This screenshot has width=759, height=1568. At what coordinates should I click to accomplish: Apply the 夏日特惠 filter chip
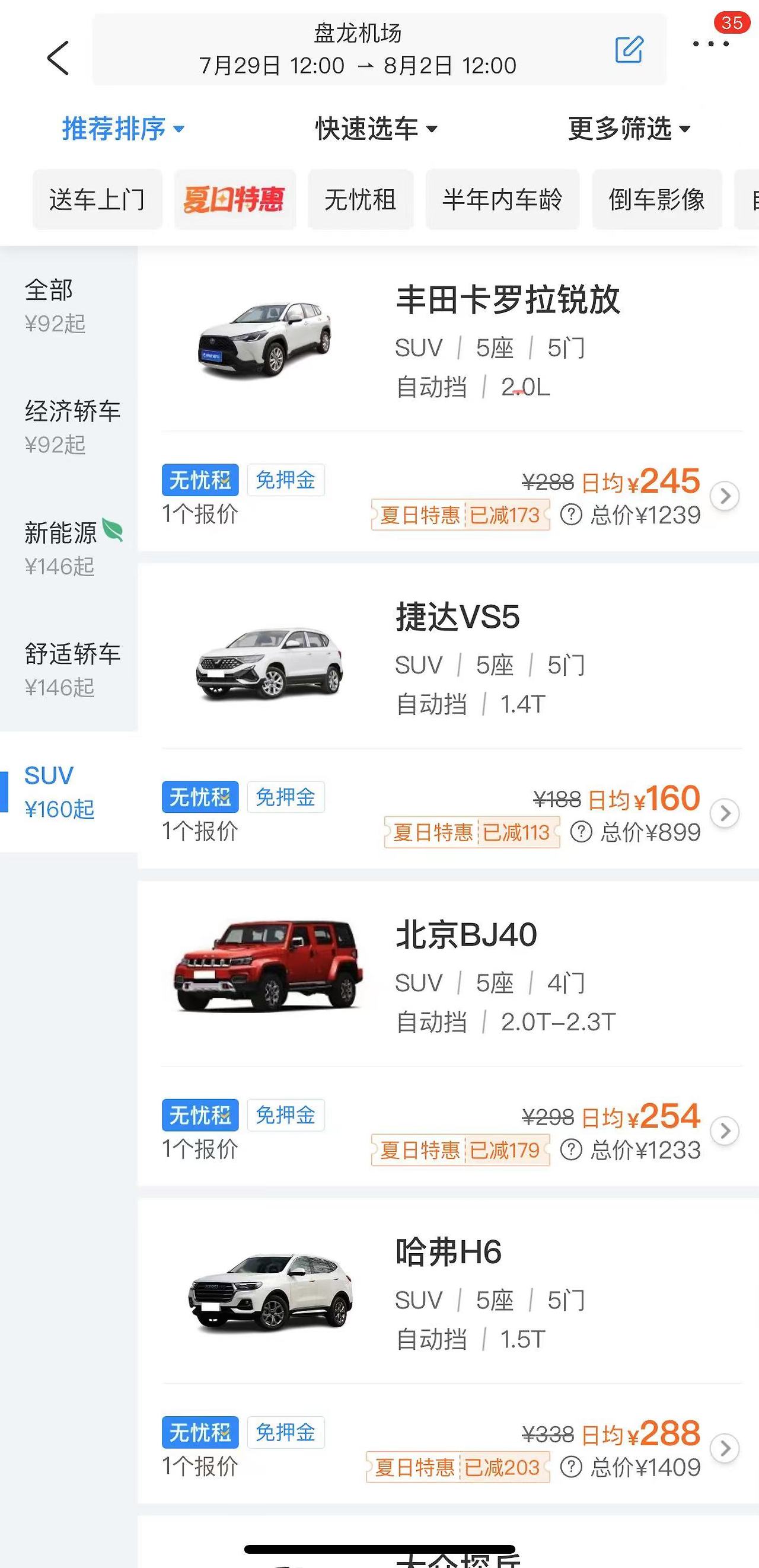click(235, 200)
